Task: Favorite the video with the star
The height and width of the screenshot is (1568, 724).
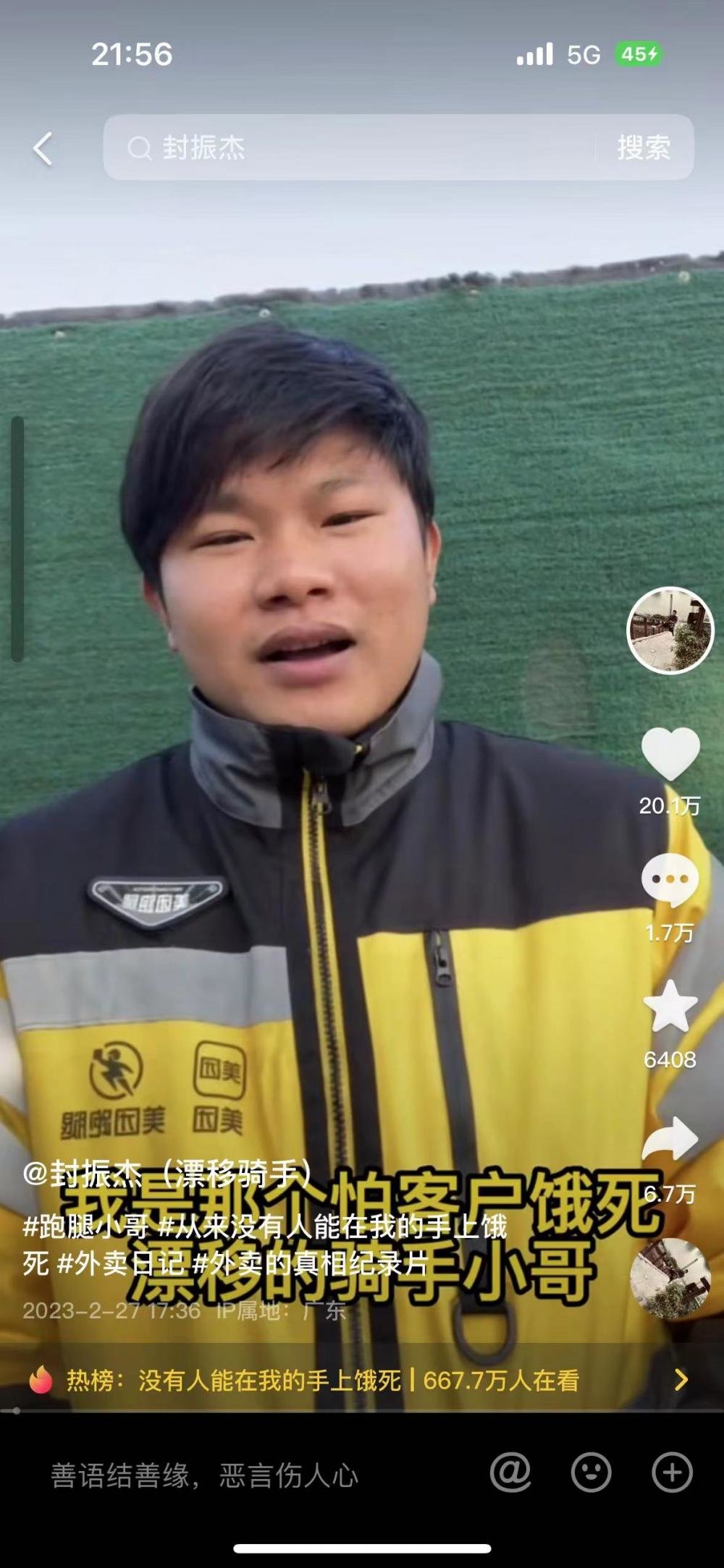Action: 670,1007
